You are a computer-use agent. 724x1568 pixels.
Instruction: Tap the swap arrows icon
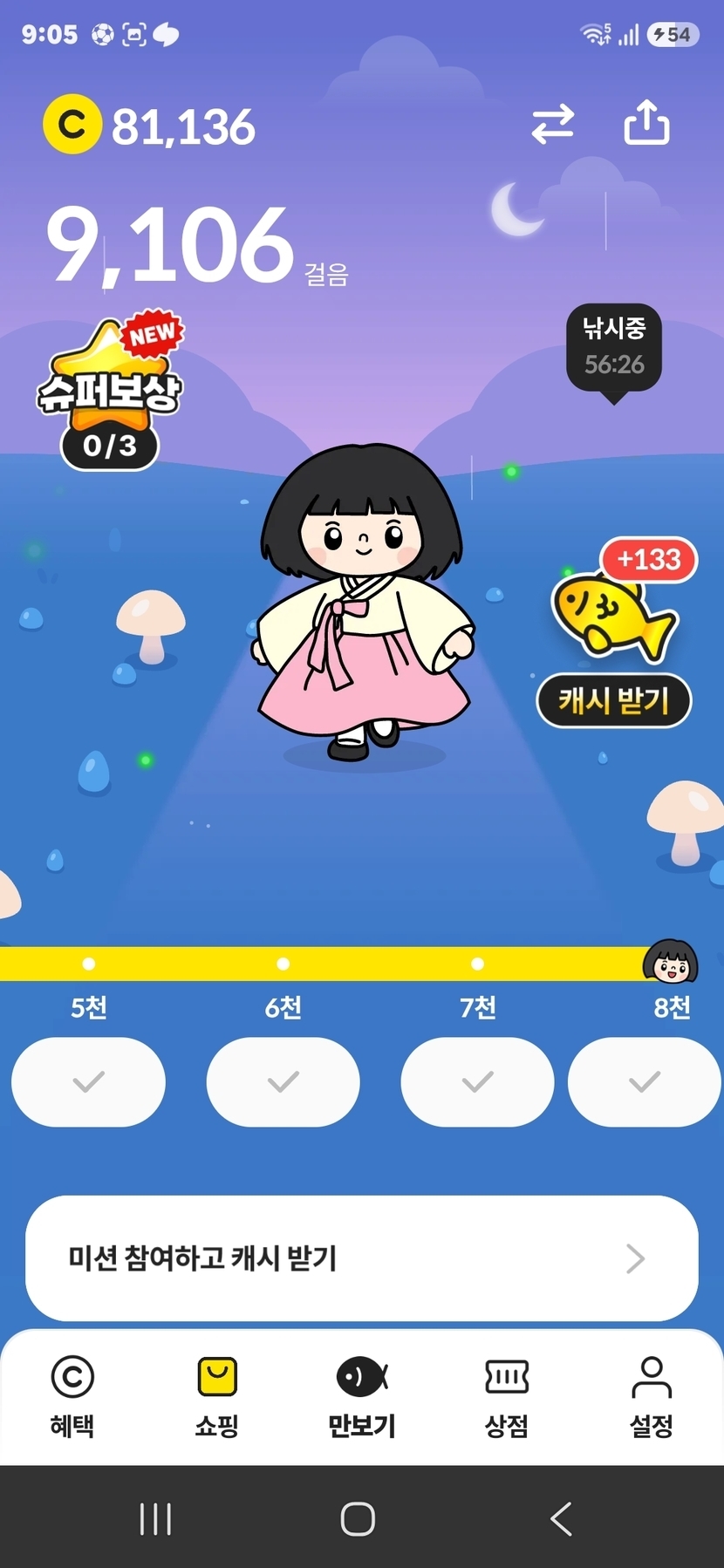tap(553, 125)
